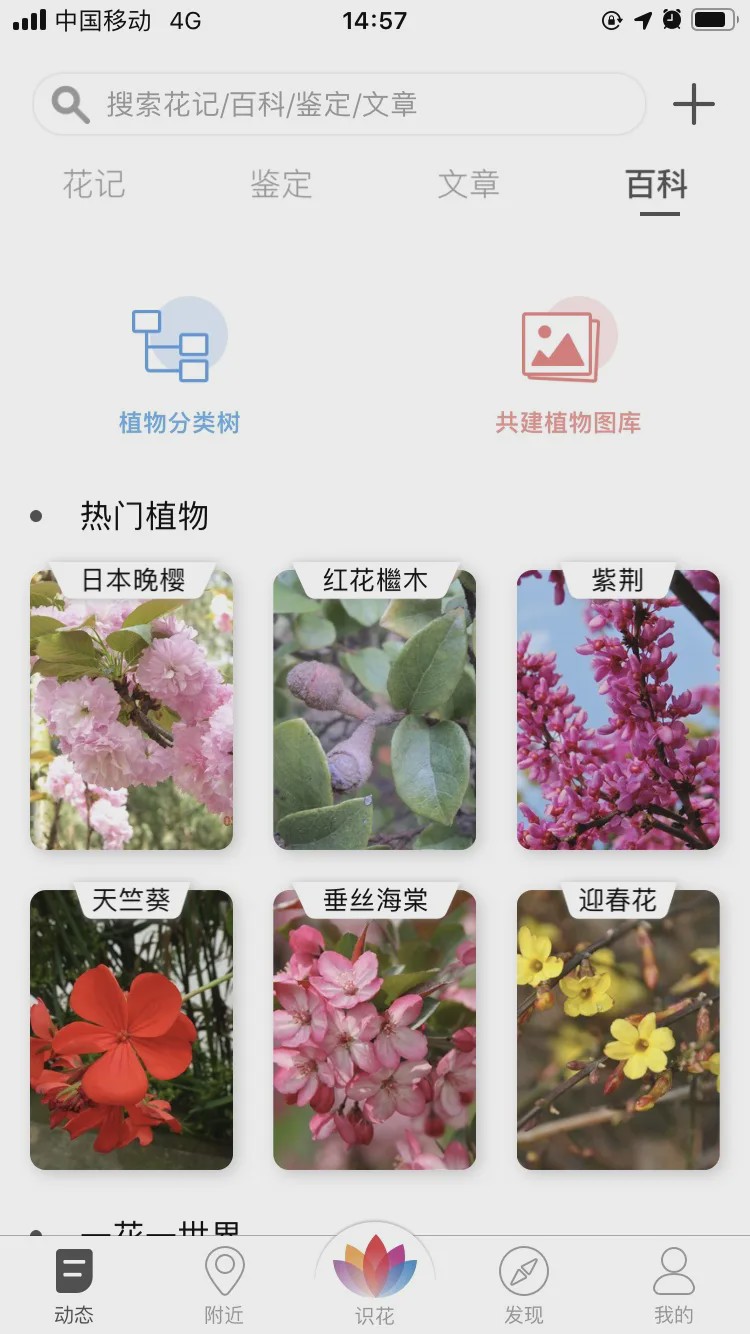Screen dimensions: 750x1334
Task: Open the 日本晚樱 plant card
Action: tap(131, 710)
